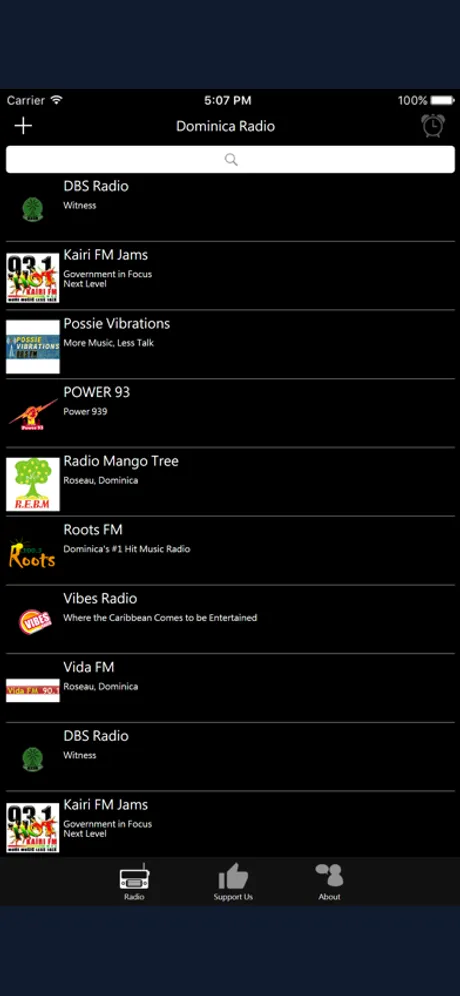Go to the Support Us tab
This screenshot has width=460, height=996.
(233, 882)
